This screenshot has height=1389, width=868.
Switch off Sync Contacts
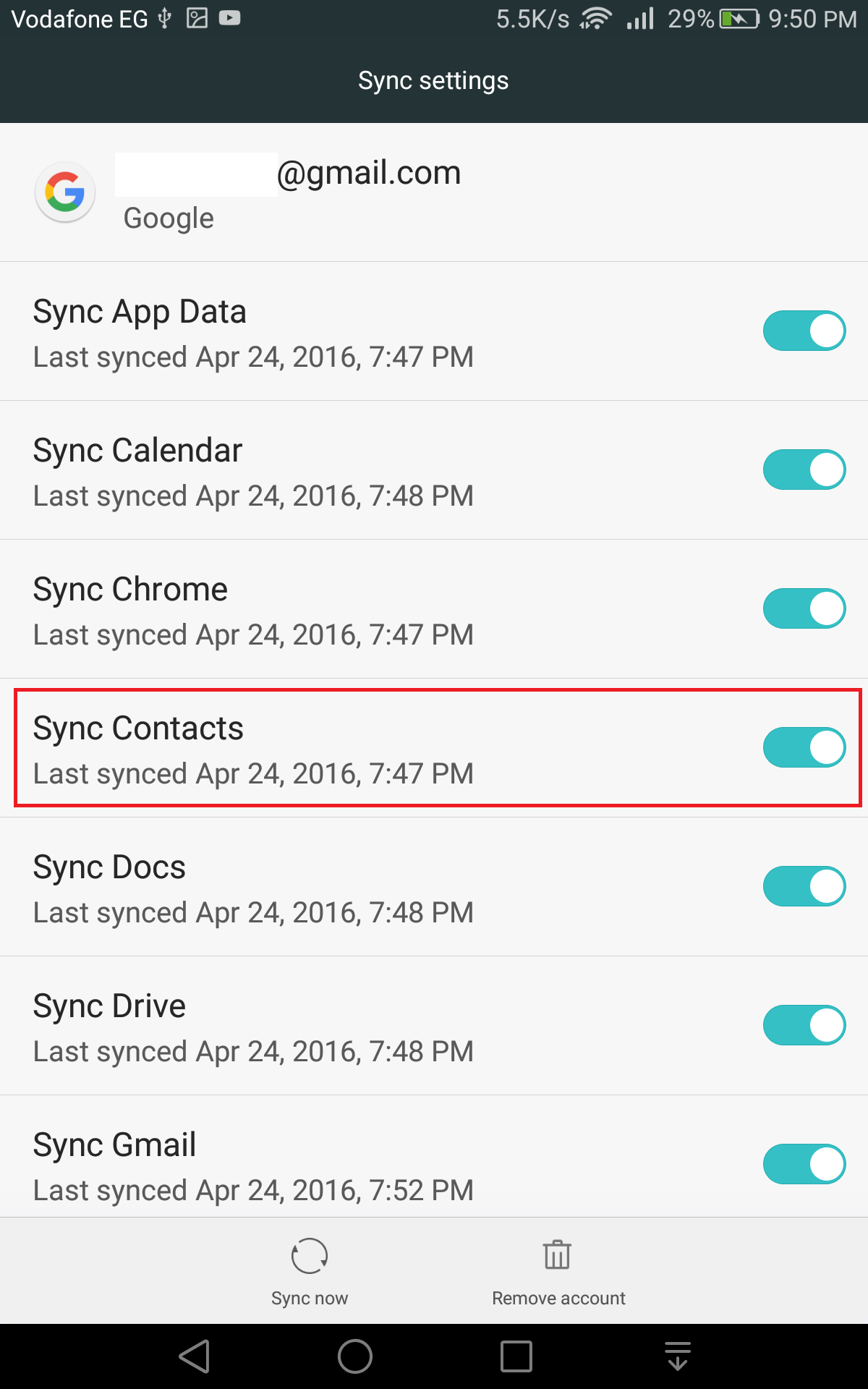pyautogui.click(x=804, y=747)
